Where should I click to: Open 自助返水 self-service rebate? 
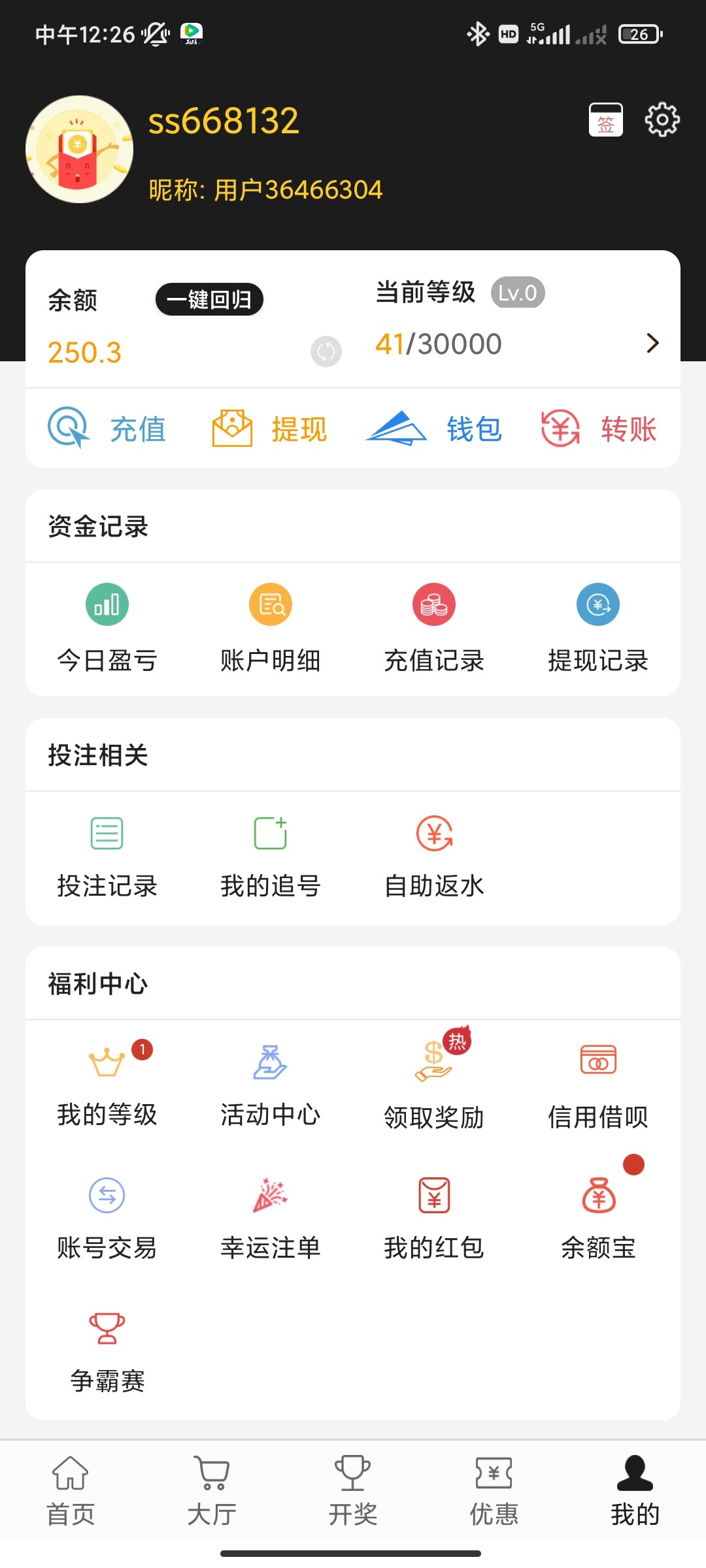(x=434, y=856)
